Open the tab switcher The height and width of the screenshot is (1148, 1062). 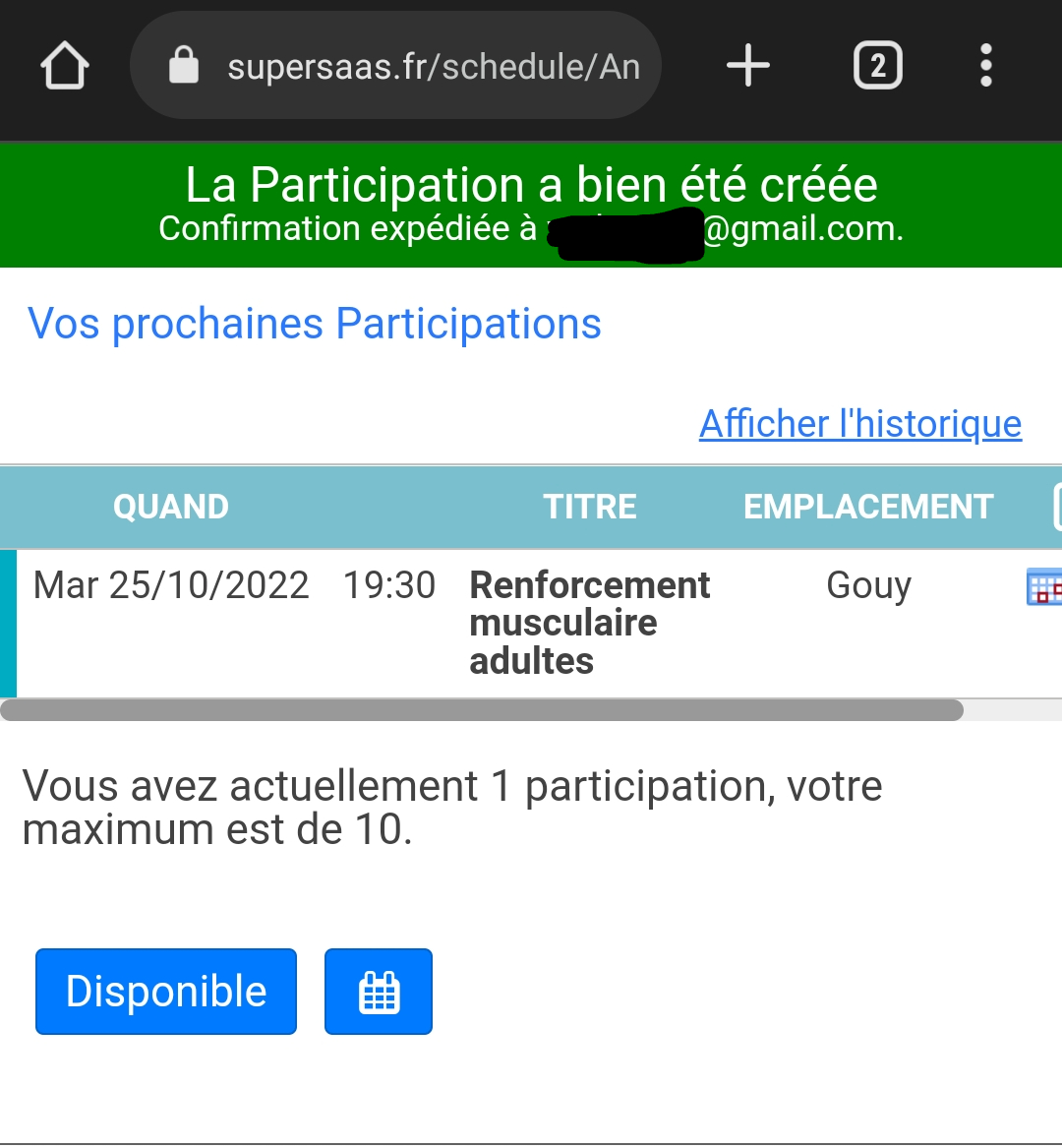[x=877, y=67]
